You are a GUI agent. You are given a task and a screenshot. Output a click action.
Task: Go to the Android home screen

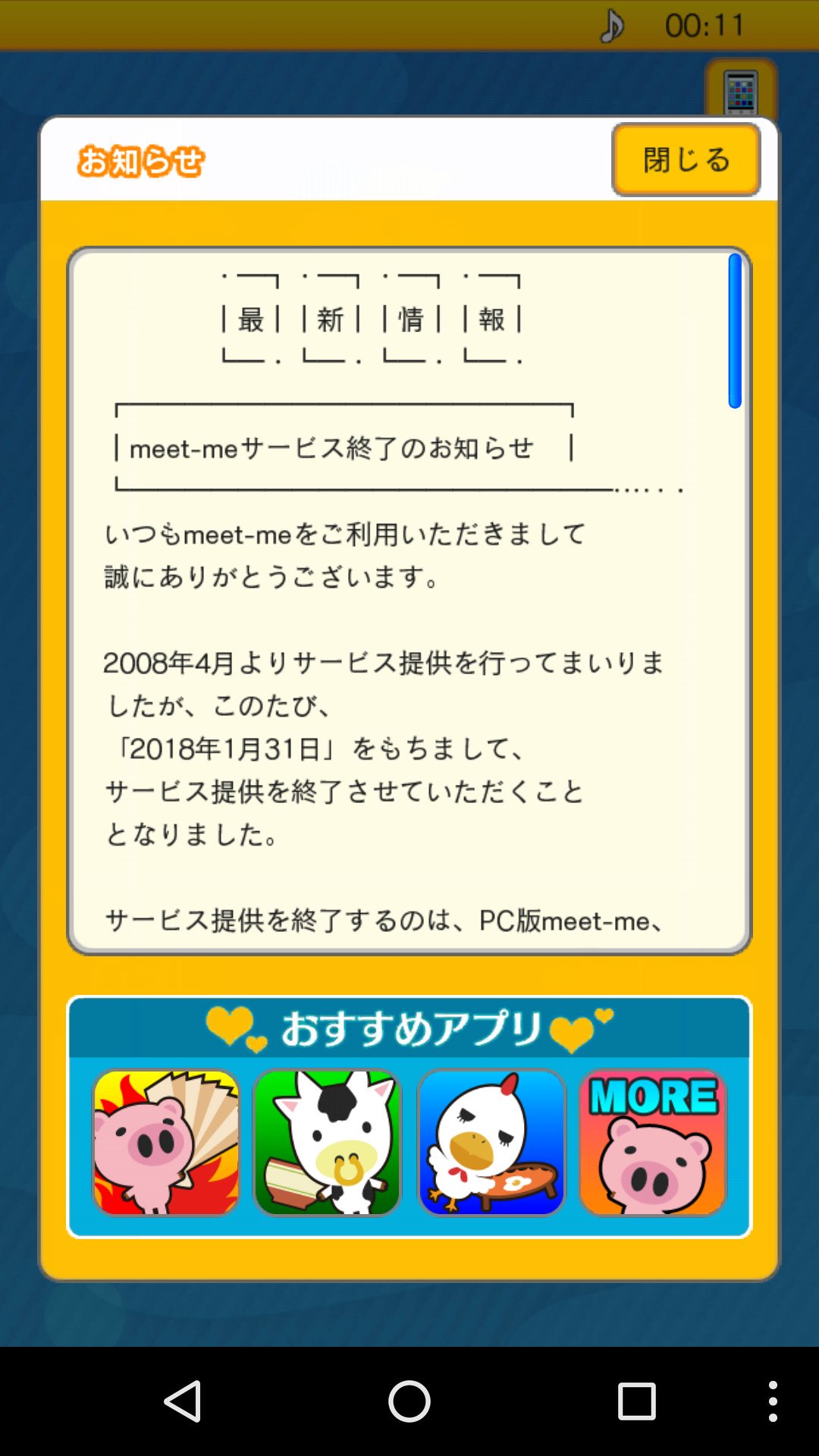(409, 1401)
